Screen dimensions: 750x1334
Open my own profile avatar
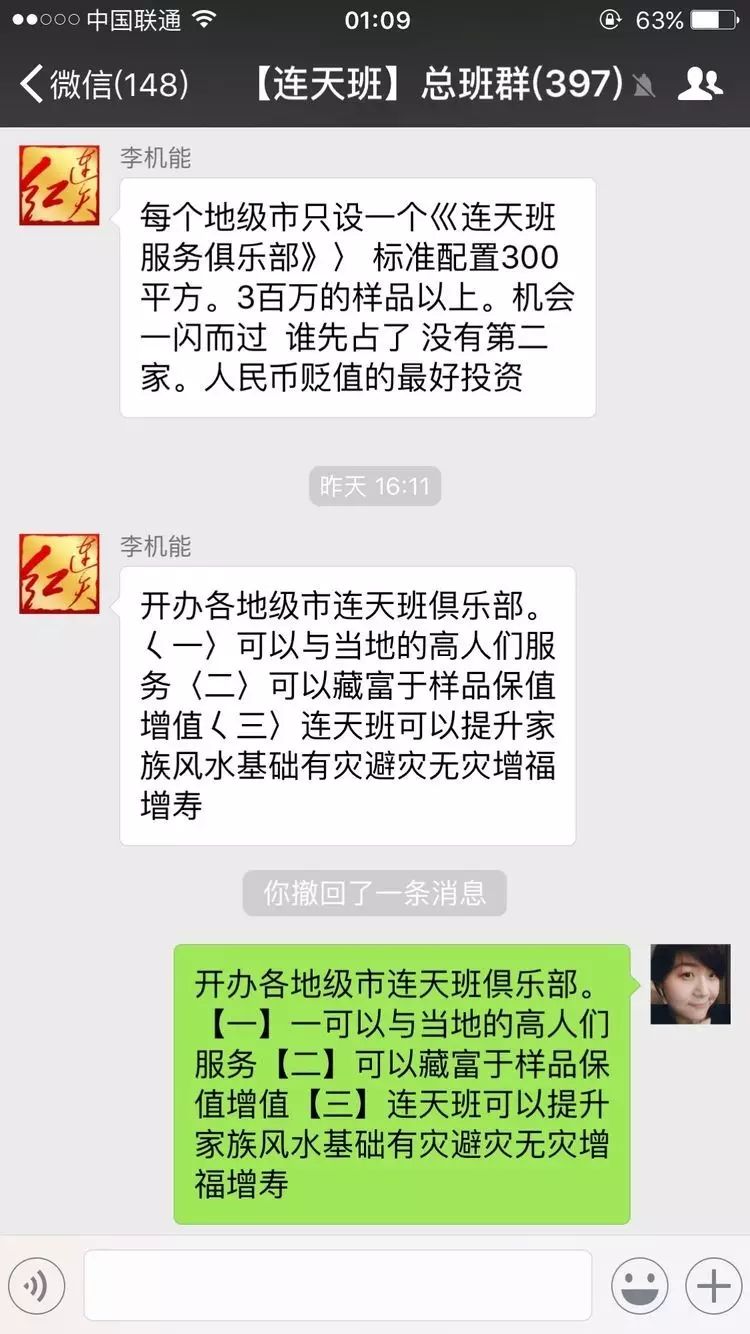click(690, 984)
